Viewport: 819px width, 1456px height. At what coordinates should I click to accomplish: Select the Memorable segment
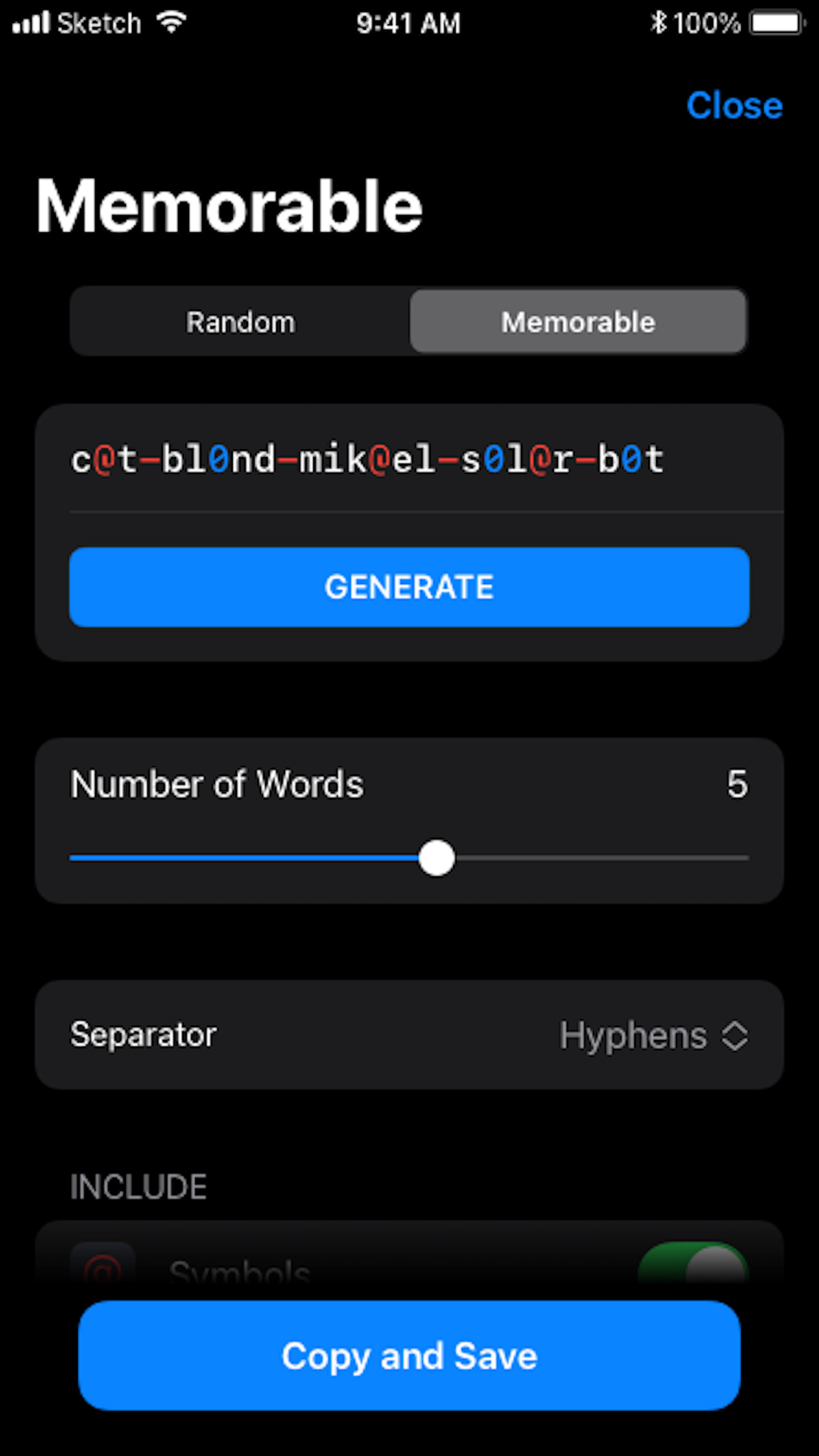pyautogui.click(x=578, y=322)
